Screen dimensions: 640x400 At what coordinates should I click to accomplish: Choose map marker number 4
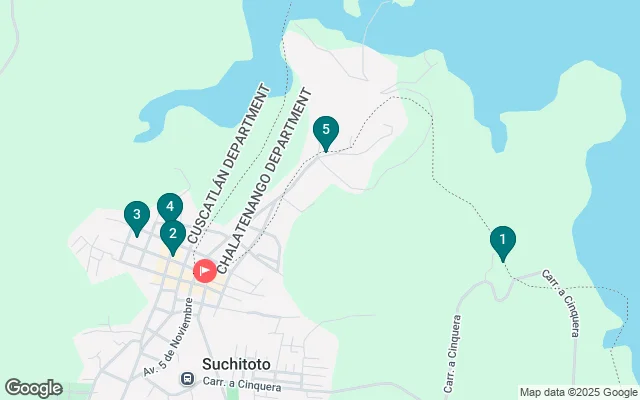tap(169, 206)
